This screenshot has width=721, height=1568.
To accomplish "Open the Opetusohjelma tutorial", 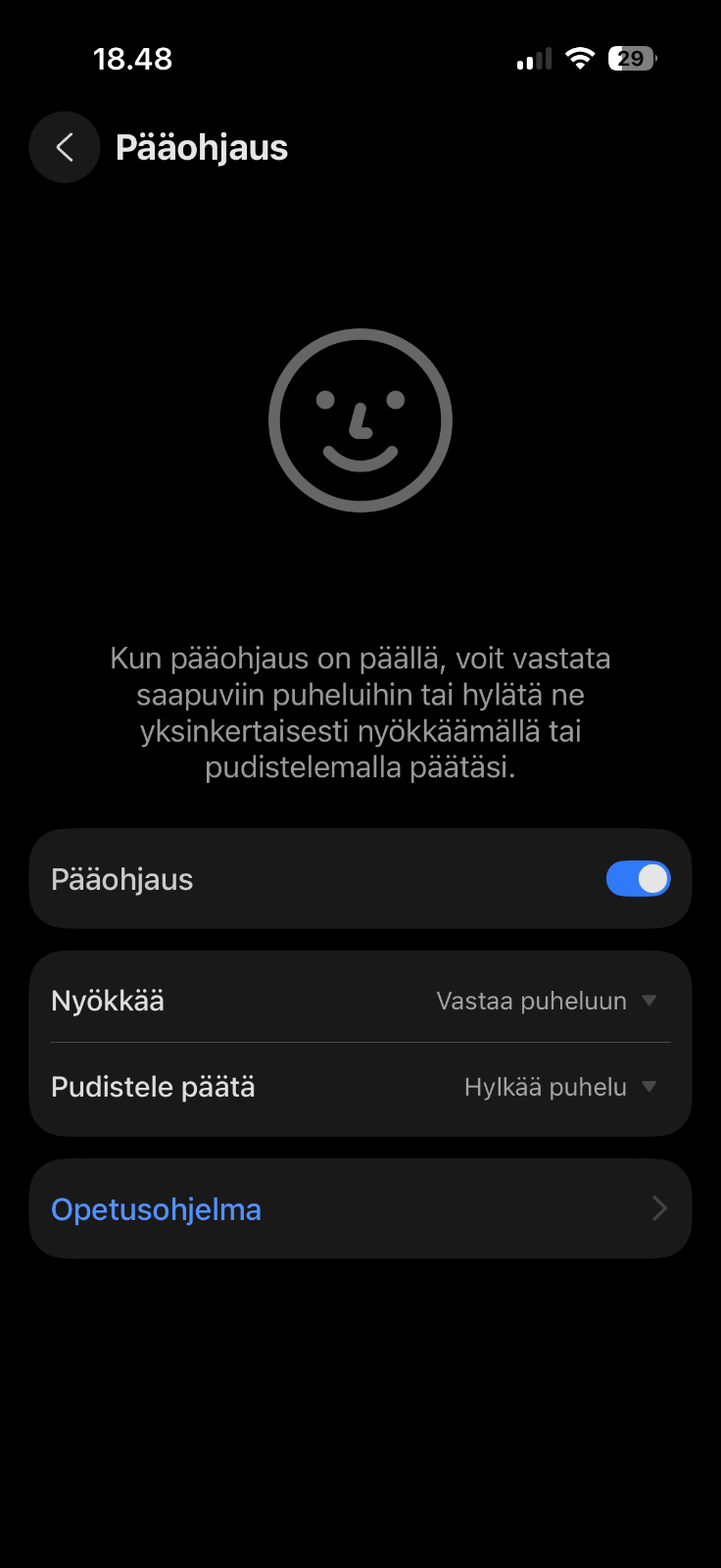I will coord(360,1209).
